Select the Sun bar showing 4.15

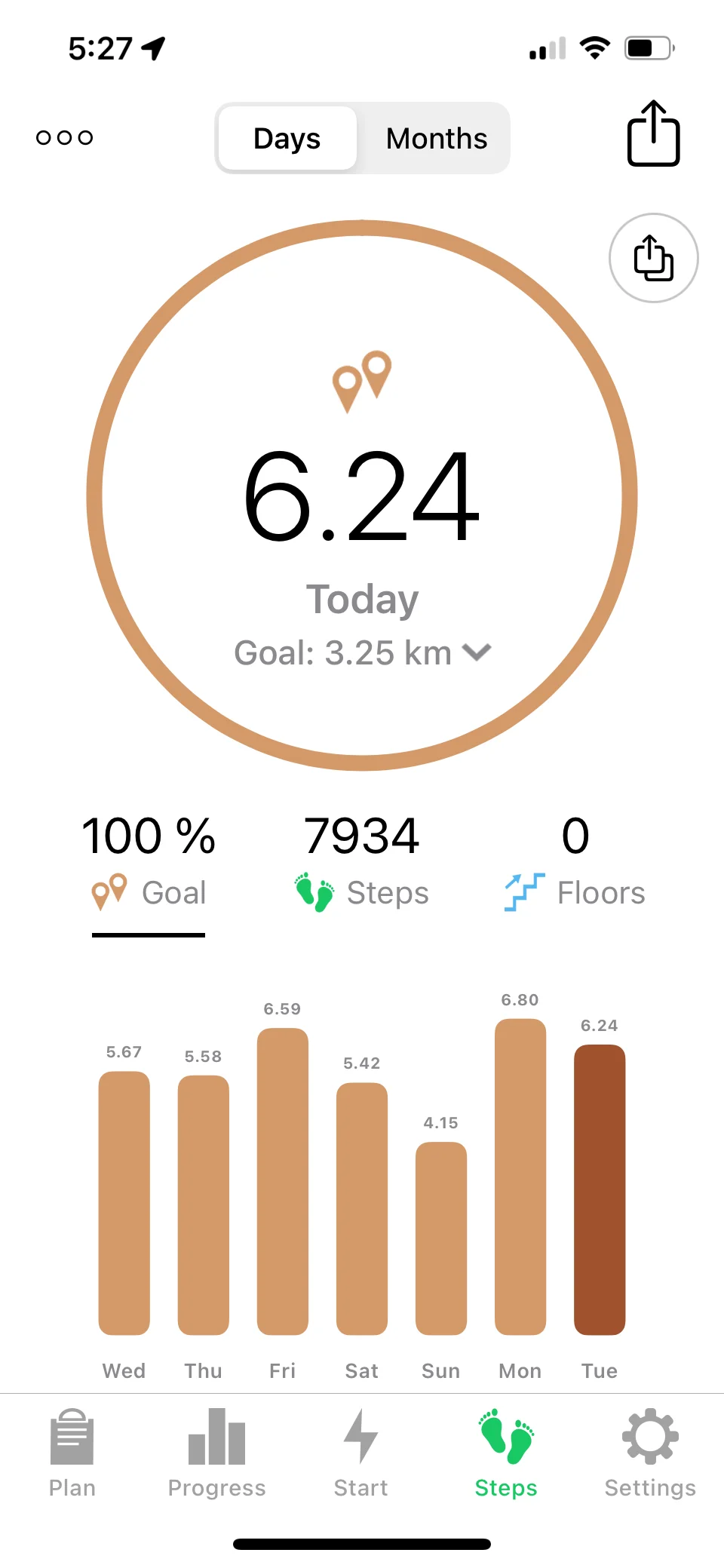[441, 1237]
